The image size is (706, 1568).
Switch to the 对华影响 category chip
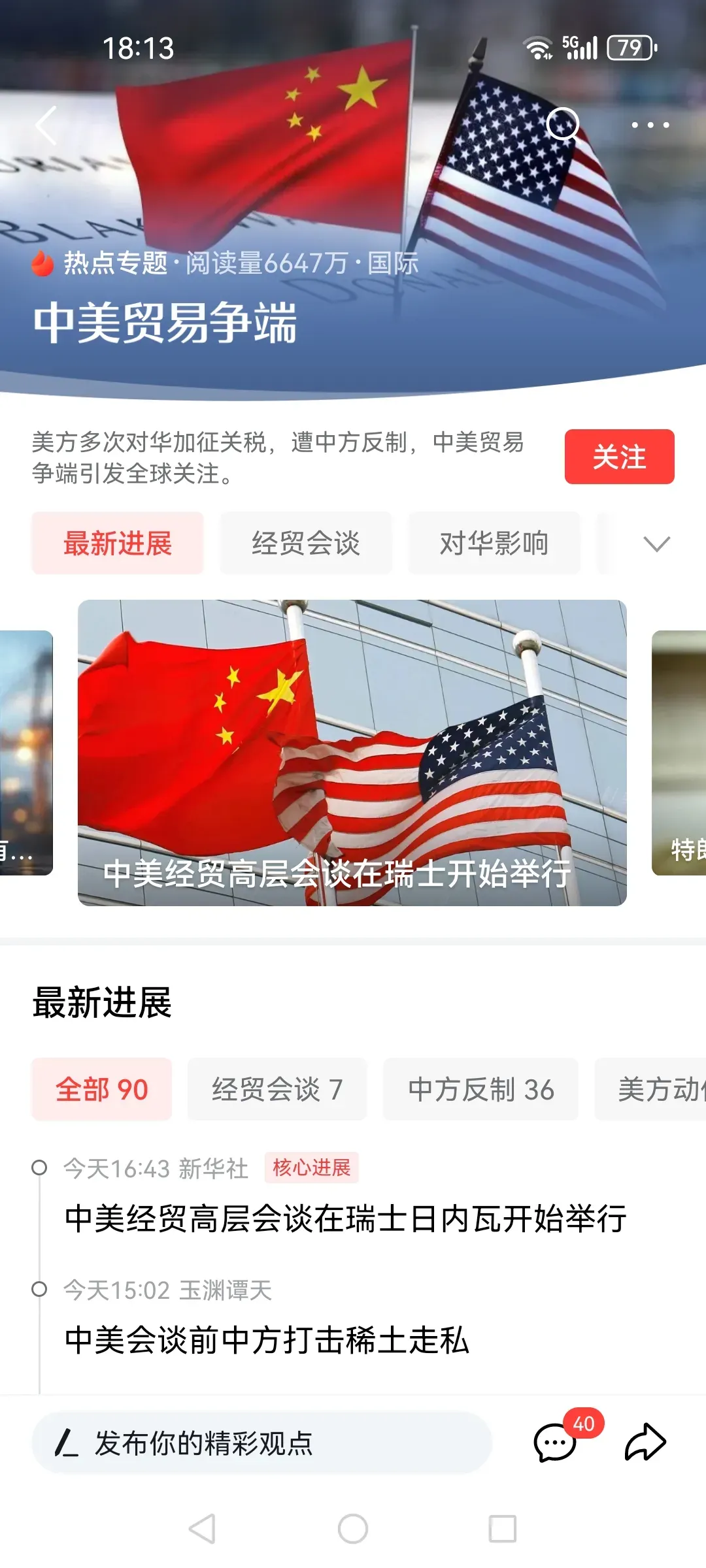(494, 543)
